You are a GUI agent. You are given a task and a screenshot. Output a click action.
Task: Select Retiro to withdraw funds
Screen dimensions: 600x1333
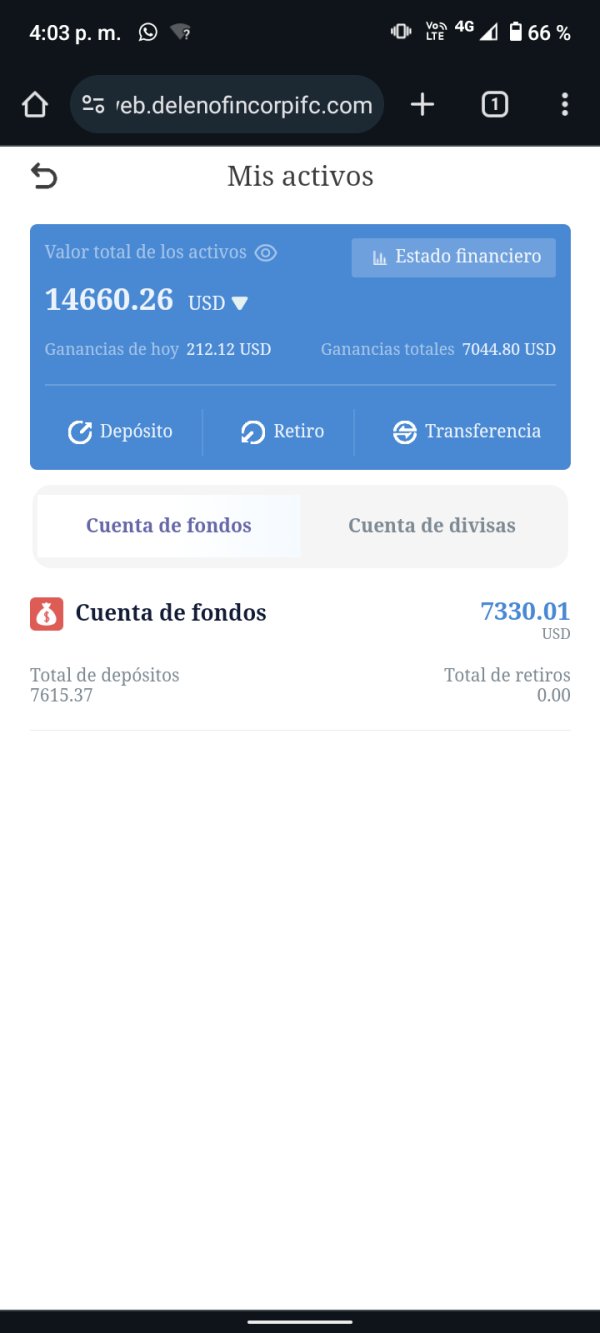282,432
